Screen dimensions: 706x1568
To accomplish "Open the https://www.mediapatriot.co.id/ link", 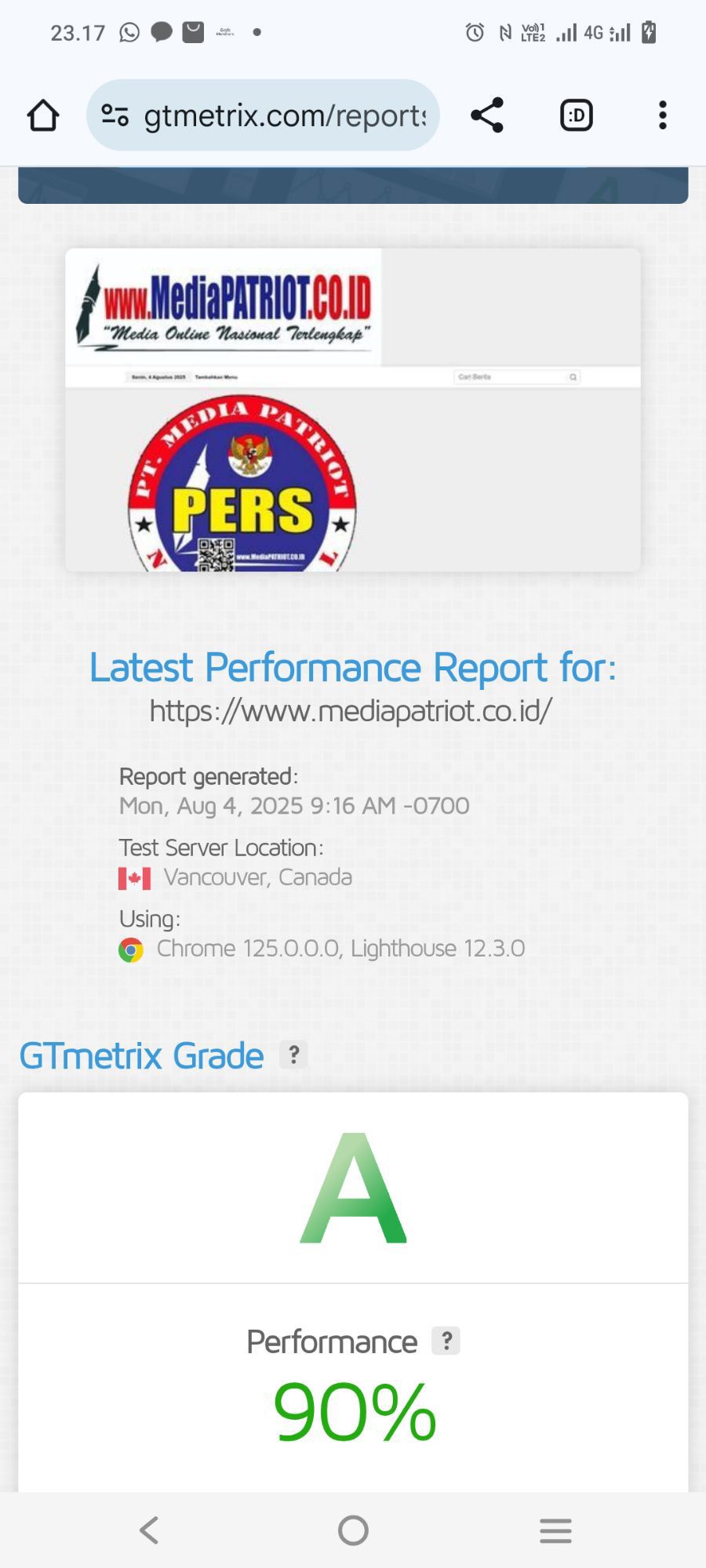I will 351,711.
